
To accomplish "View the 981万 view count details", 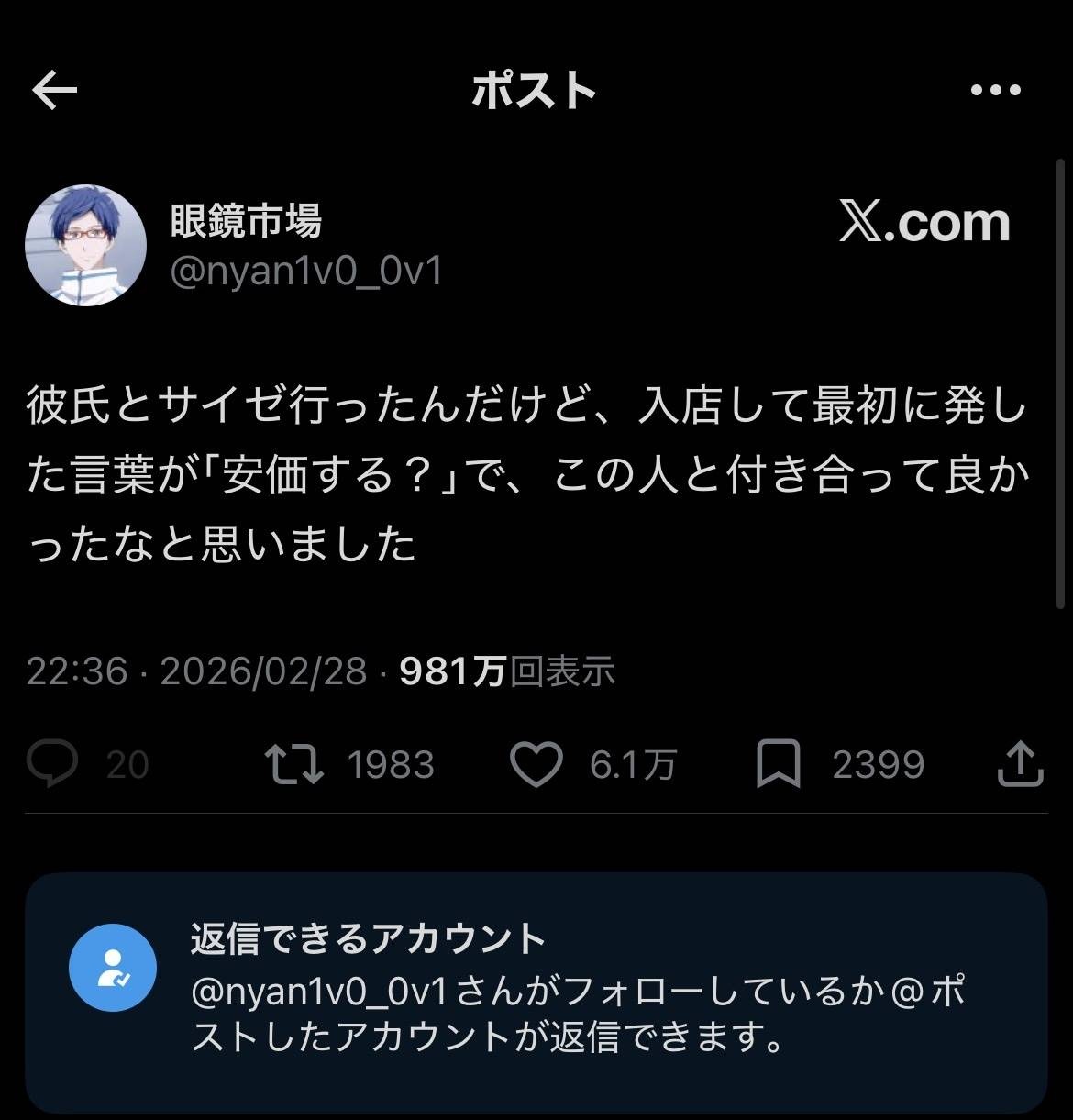I will 507,671.
